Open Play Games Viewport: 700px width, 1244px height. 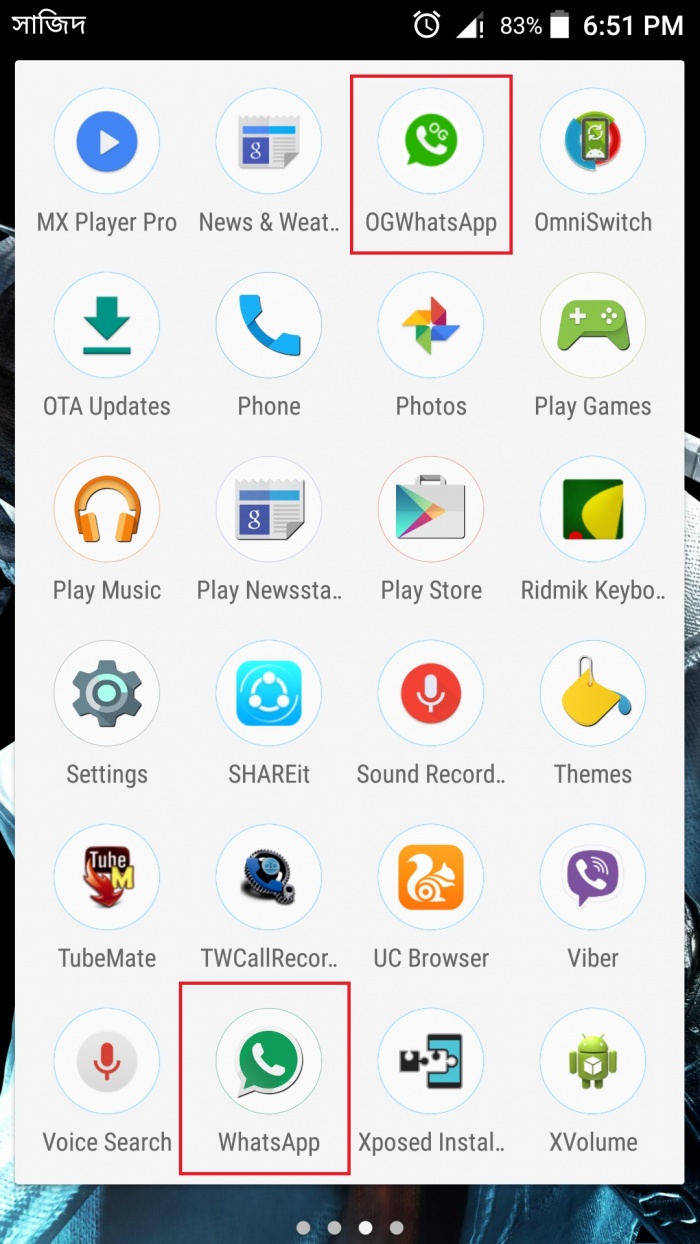[x=593, y=325]
